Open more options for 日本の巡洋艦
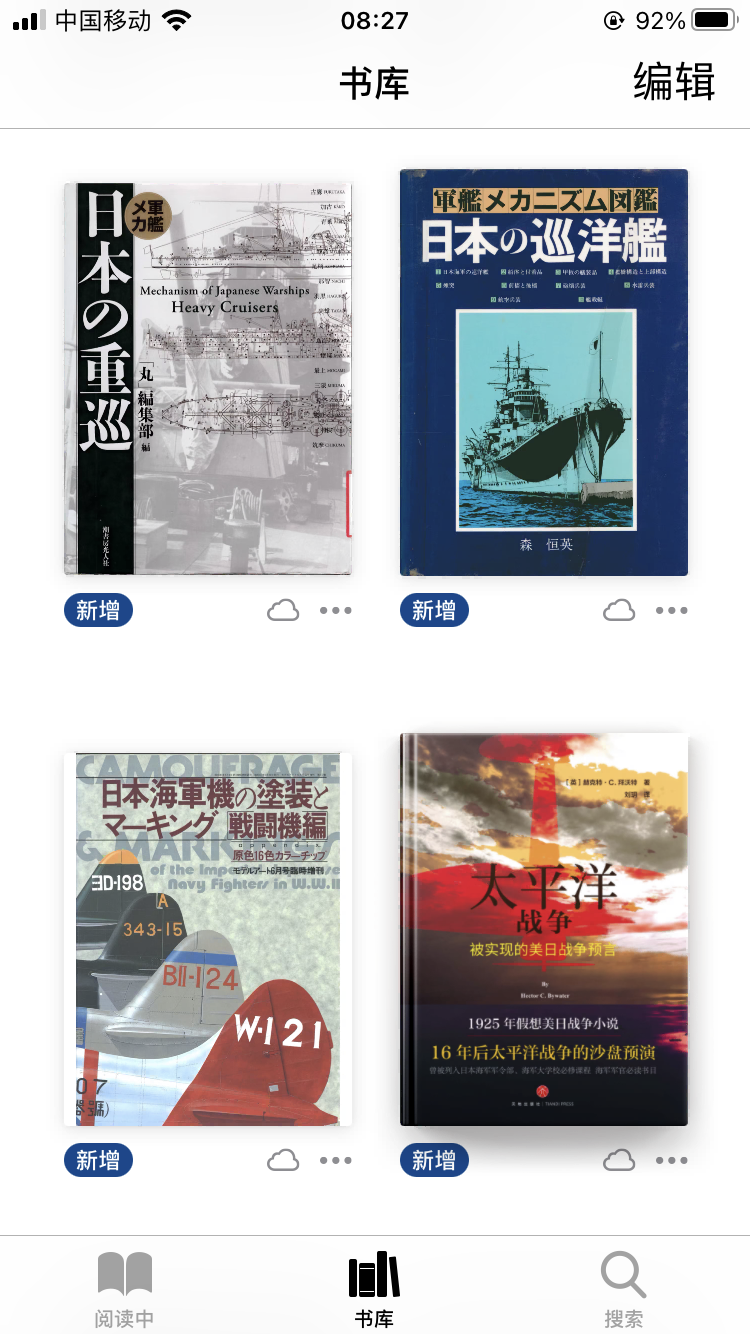Screen dimensions: 750x1334 click(672, 610)
